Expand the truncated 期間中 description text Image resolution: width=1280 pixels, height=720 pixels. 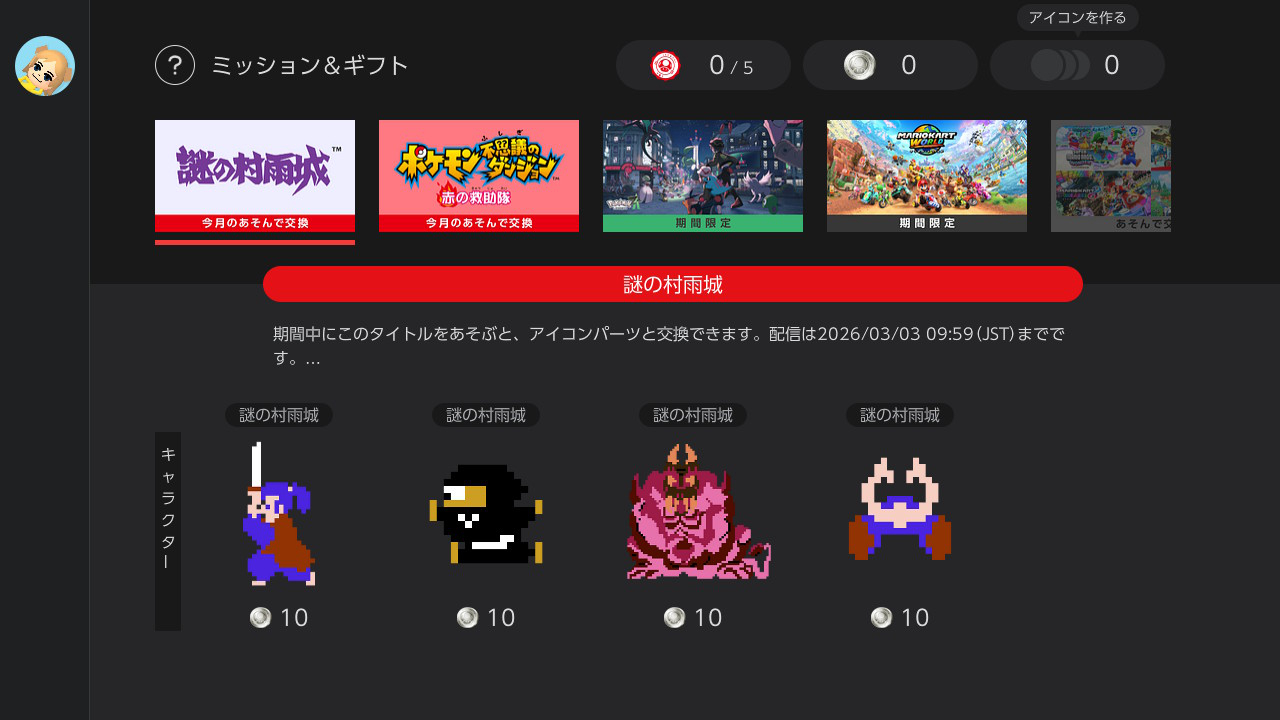click(x=668, y=345)
